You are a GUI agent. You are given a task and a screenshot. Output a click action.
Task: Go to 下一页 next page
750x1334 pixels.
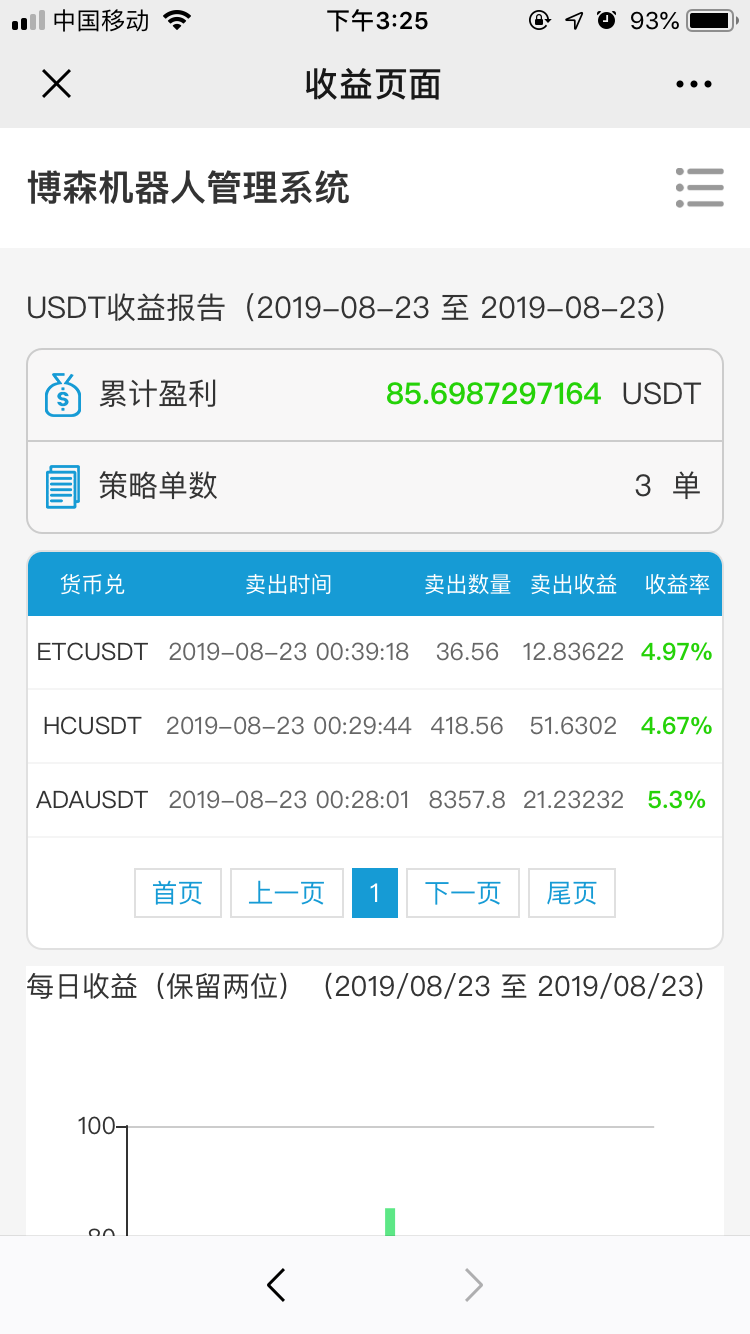point(463,893)
